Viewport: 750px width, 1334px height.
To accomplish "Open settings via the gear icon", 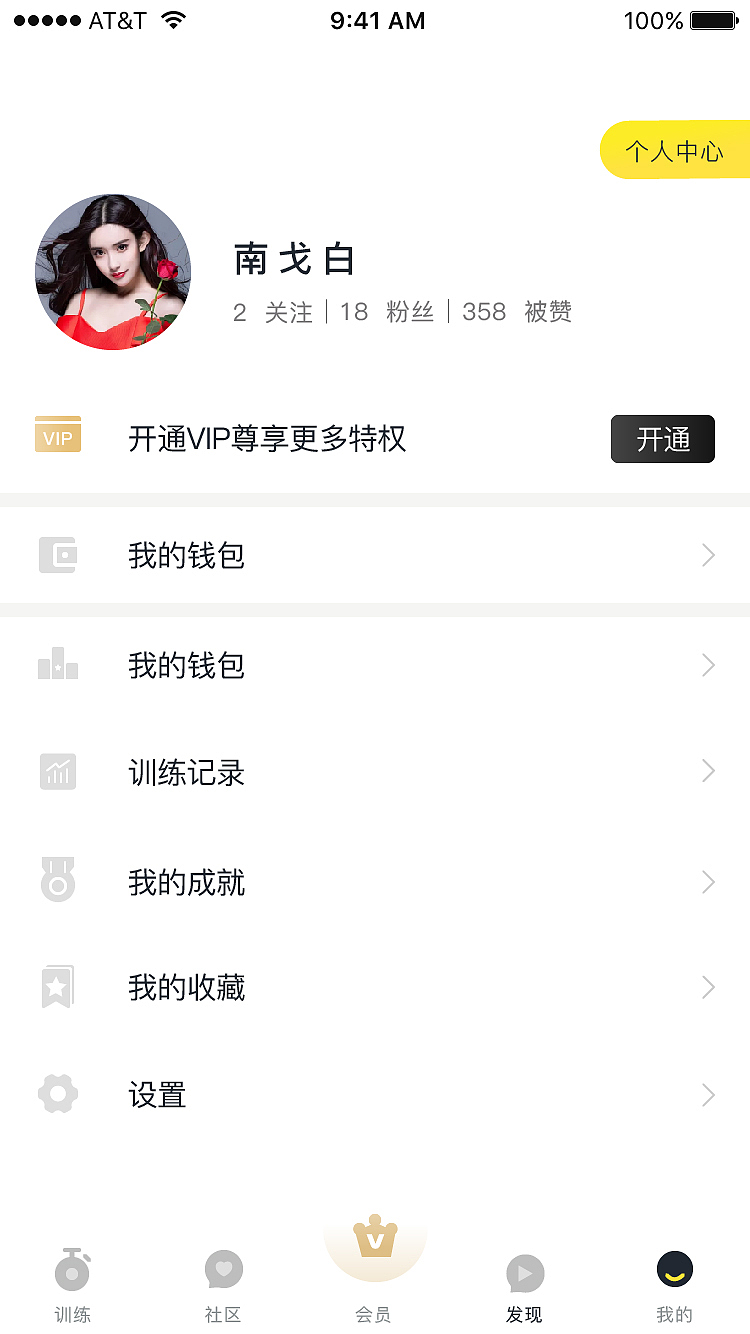I will [57, 1093].
